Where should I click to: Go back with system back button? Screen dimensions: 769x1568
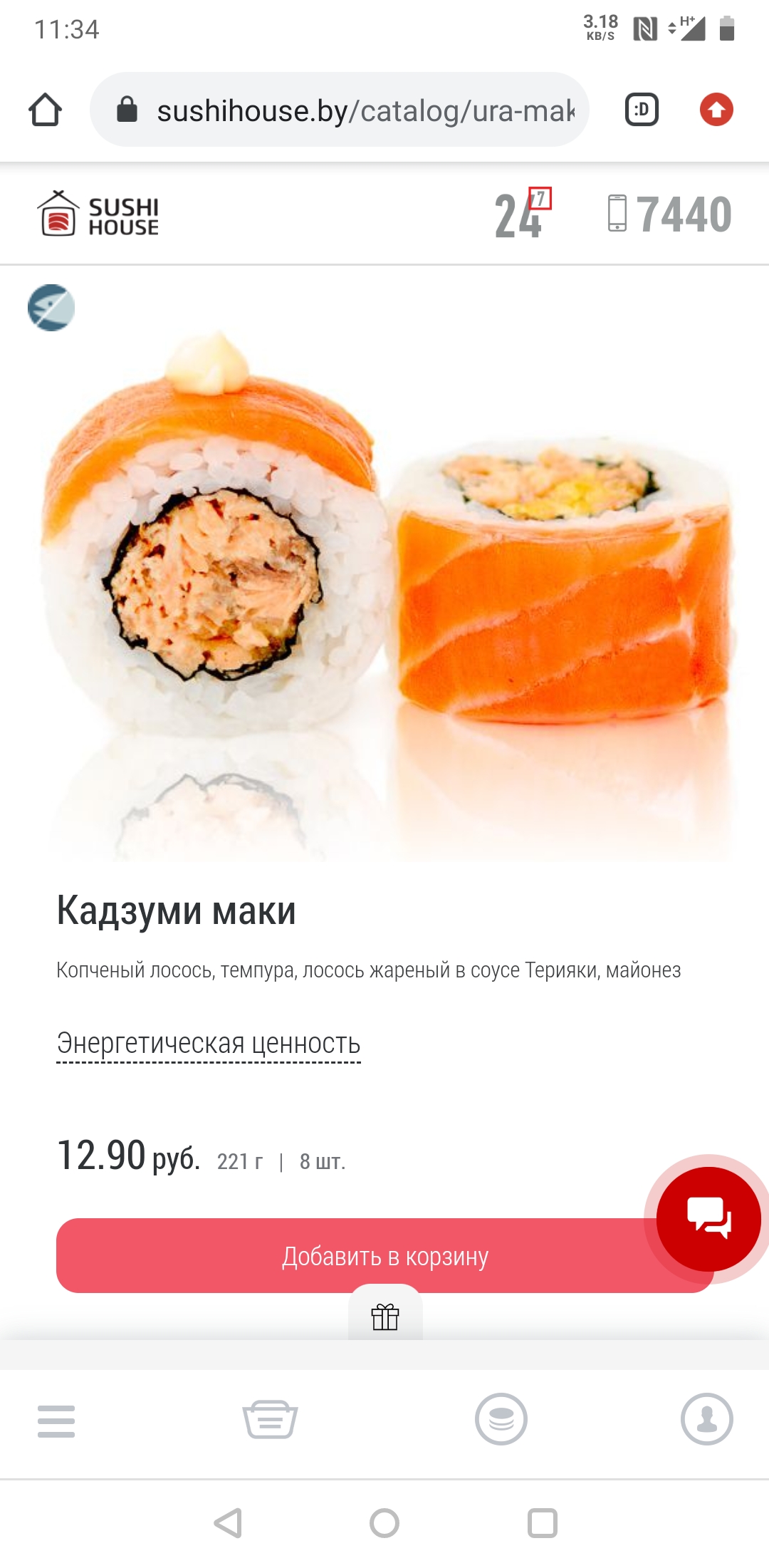click(x=229, y=1523)
